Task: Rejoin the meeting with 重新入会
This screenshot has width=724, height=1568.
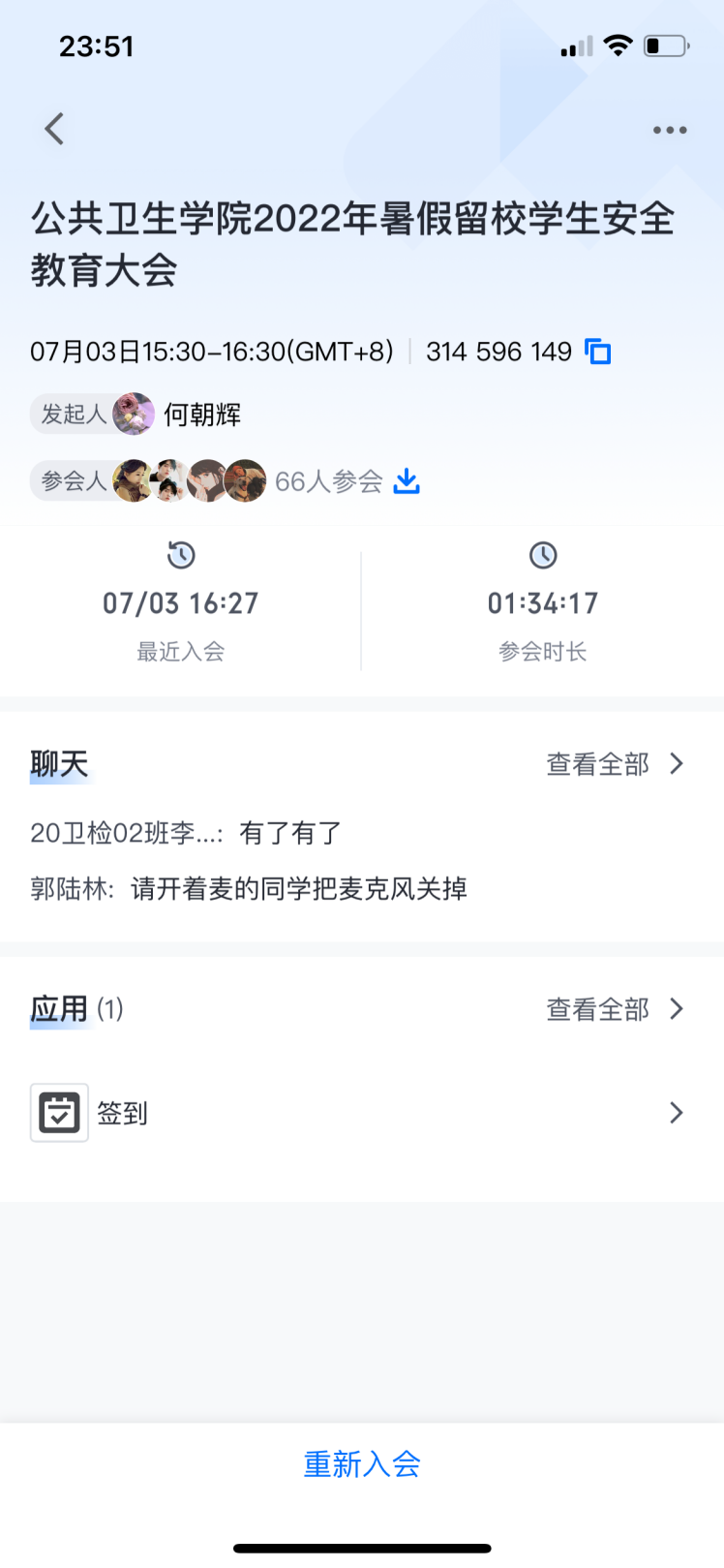Action: 362,1463
